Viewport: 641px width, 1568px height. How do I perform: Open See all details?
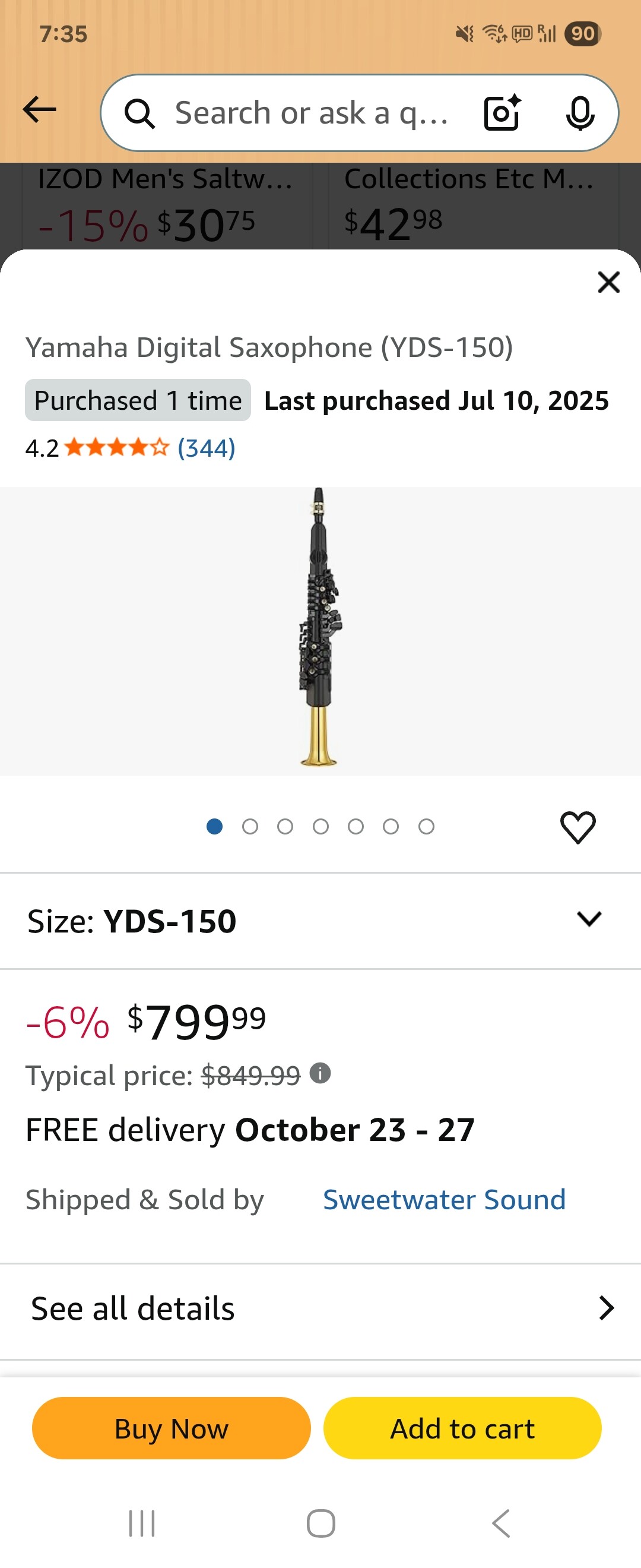click(320, 1308)
